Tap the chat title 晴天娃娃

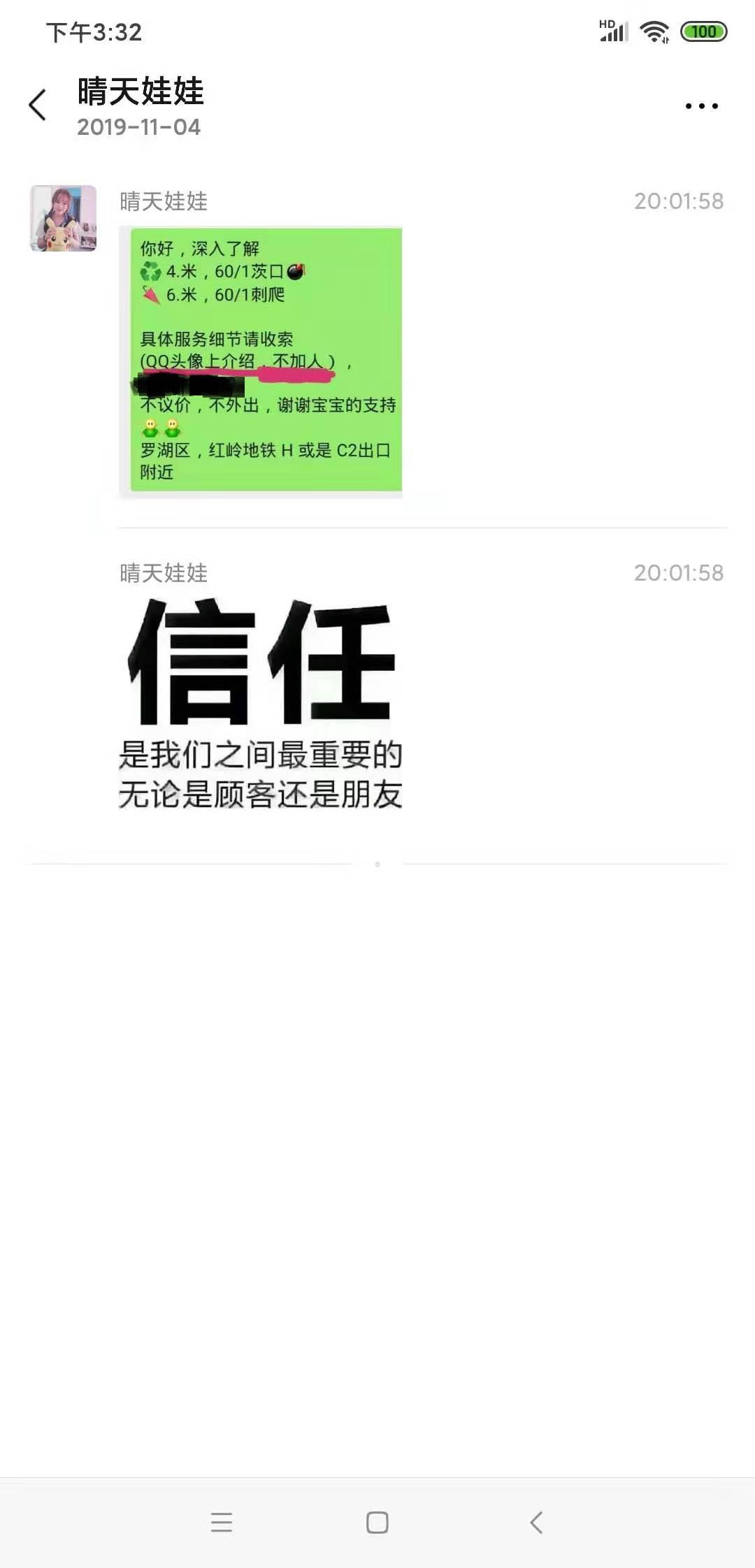(x=138, y=93)
